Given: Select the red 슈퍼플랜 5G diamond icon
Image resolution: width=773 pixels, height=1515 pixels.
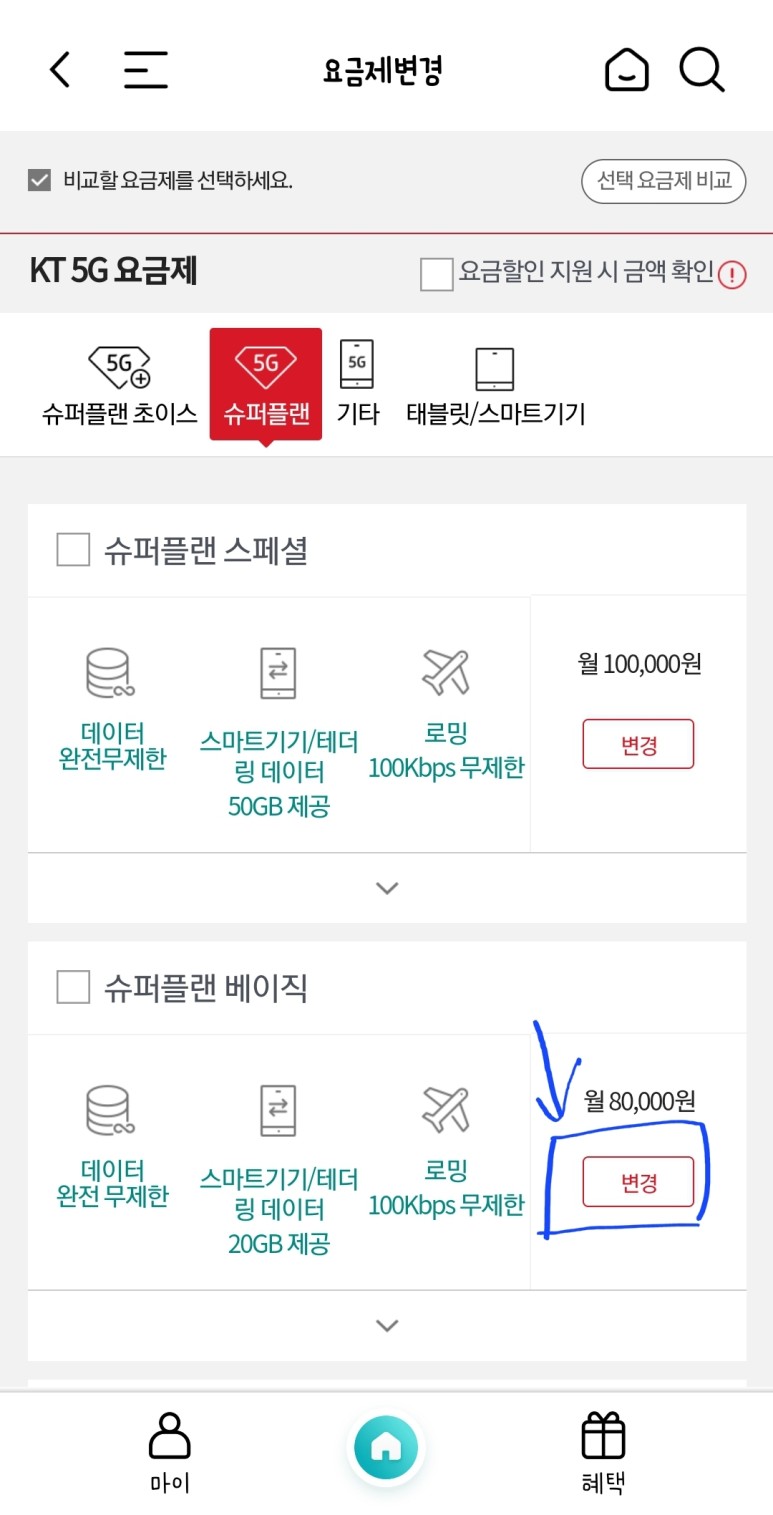Looking at the screenshot, I should pyautogui.click(x=265, y=366).
